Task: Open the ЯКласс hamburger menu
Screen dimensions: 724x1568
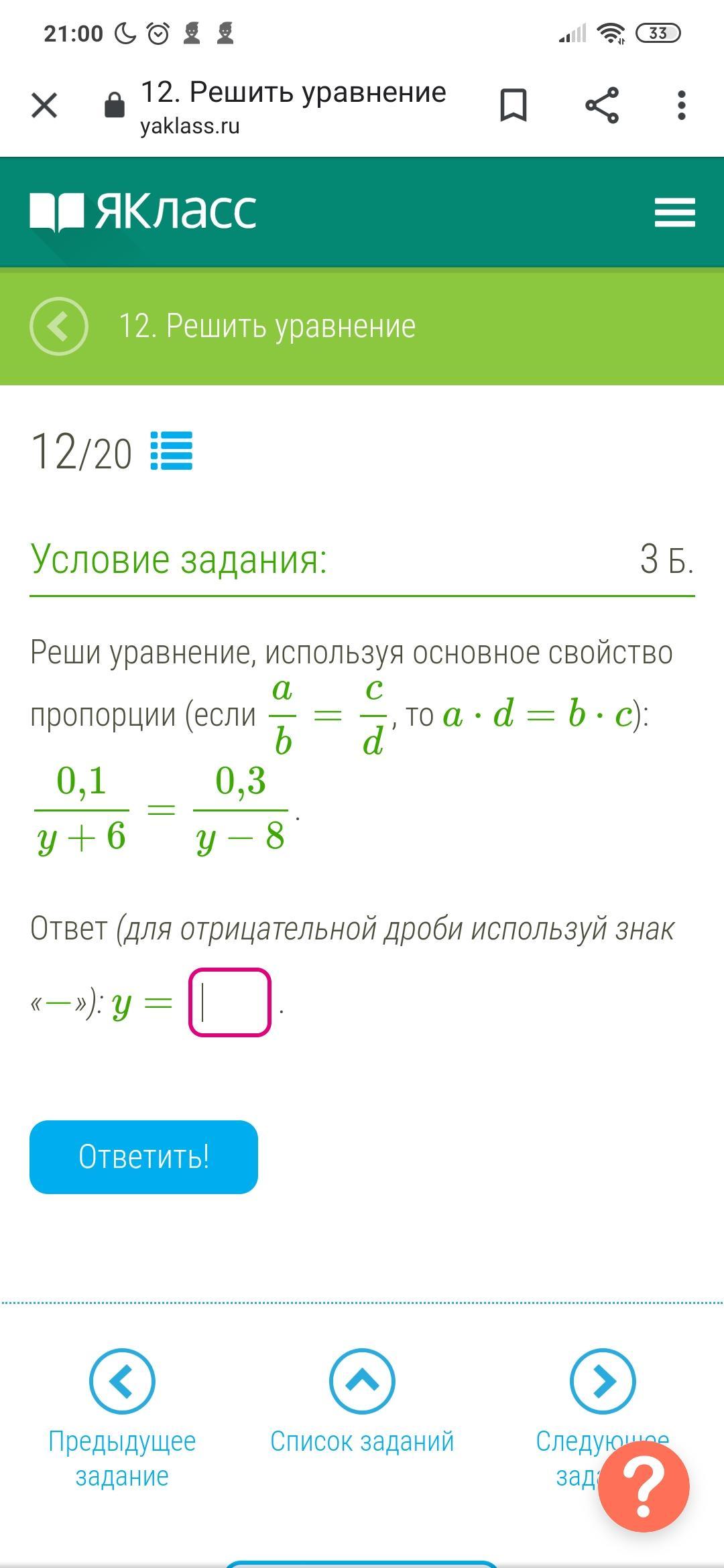Action: [x=674, y=212]
